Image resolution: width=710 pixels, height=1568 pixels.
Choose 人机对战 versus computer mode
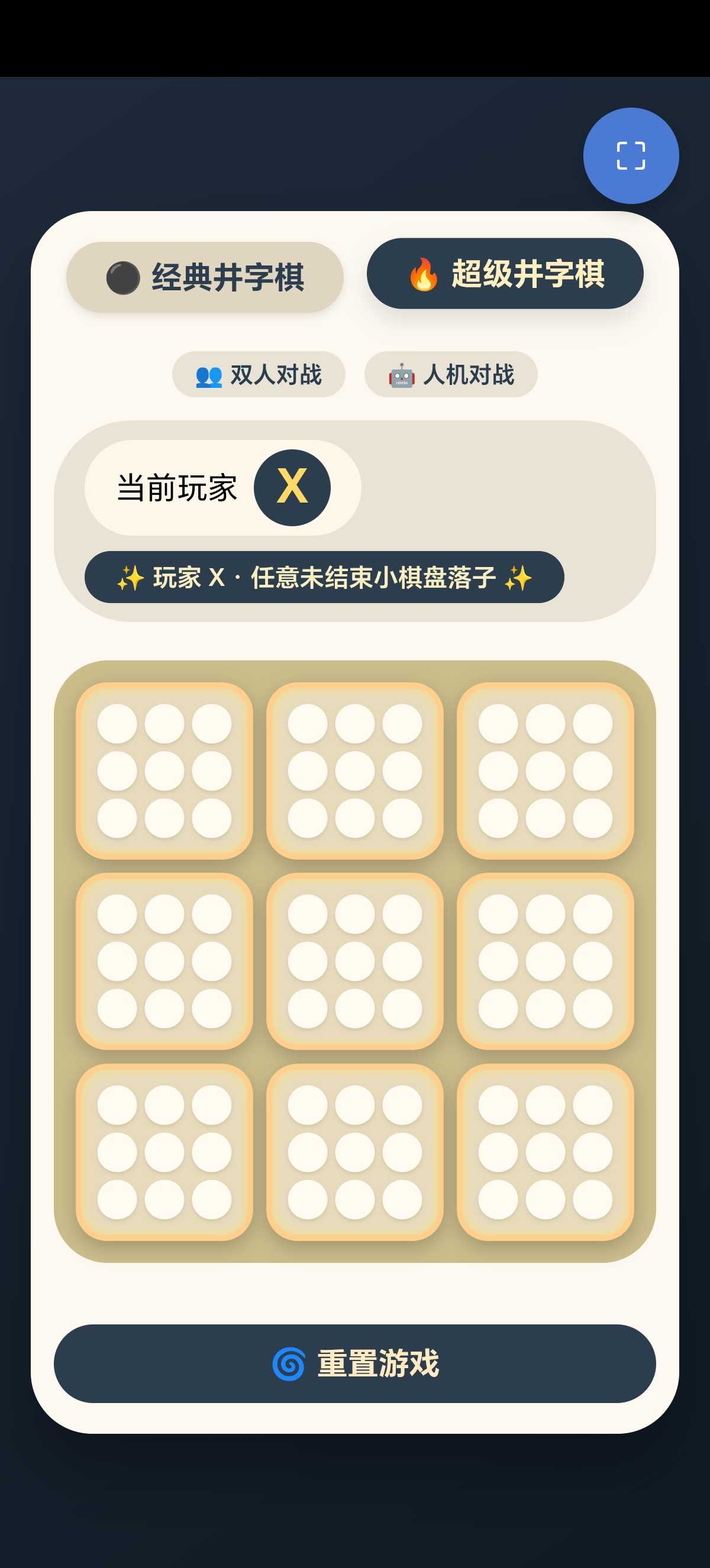click(451, 374)
